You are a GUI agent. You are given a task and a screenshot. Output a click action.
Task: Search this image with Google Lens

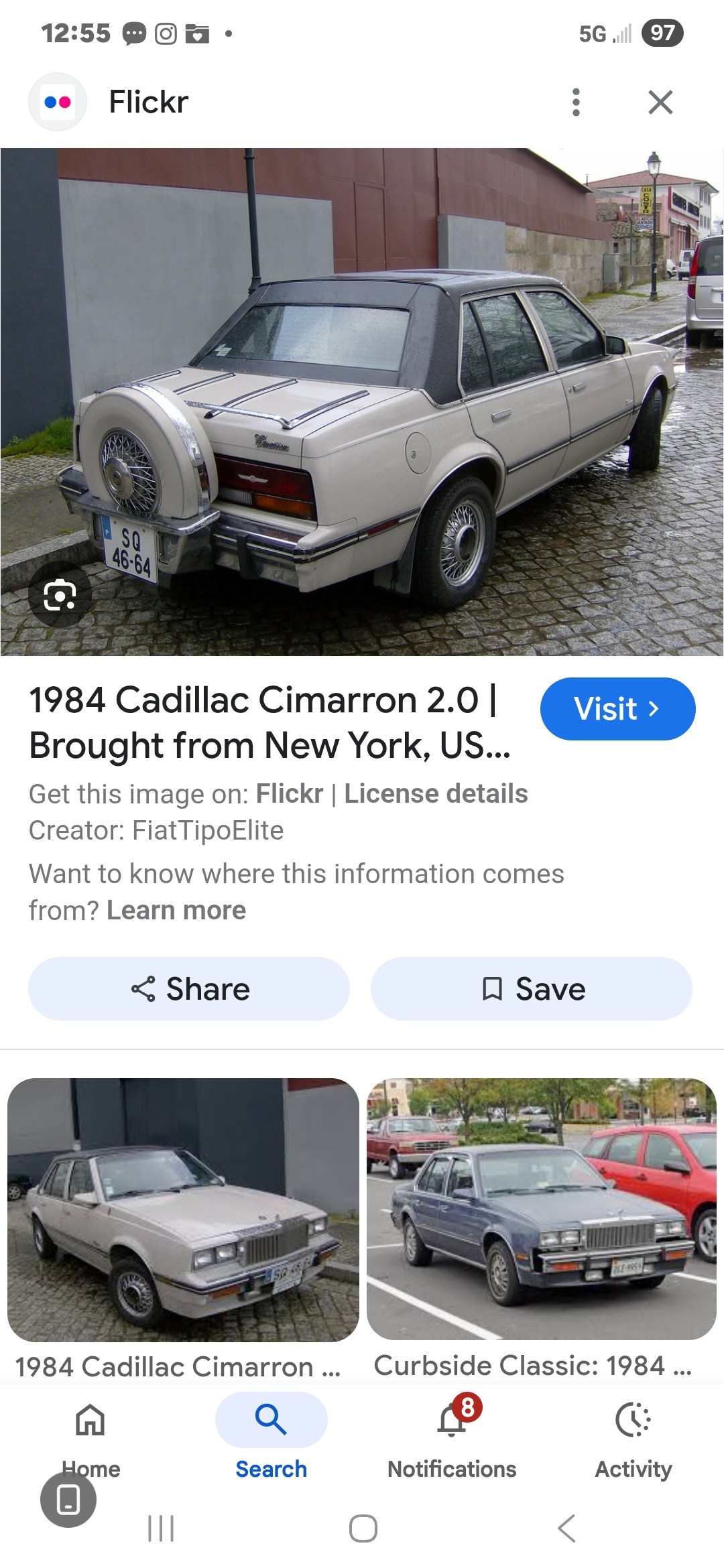(60, 596)
